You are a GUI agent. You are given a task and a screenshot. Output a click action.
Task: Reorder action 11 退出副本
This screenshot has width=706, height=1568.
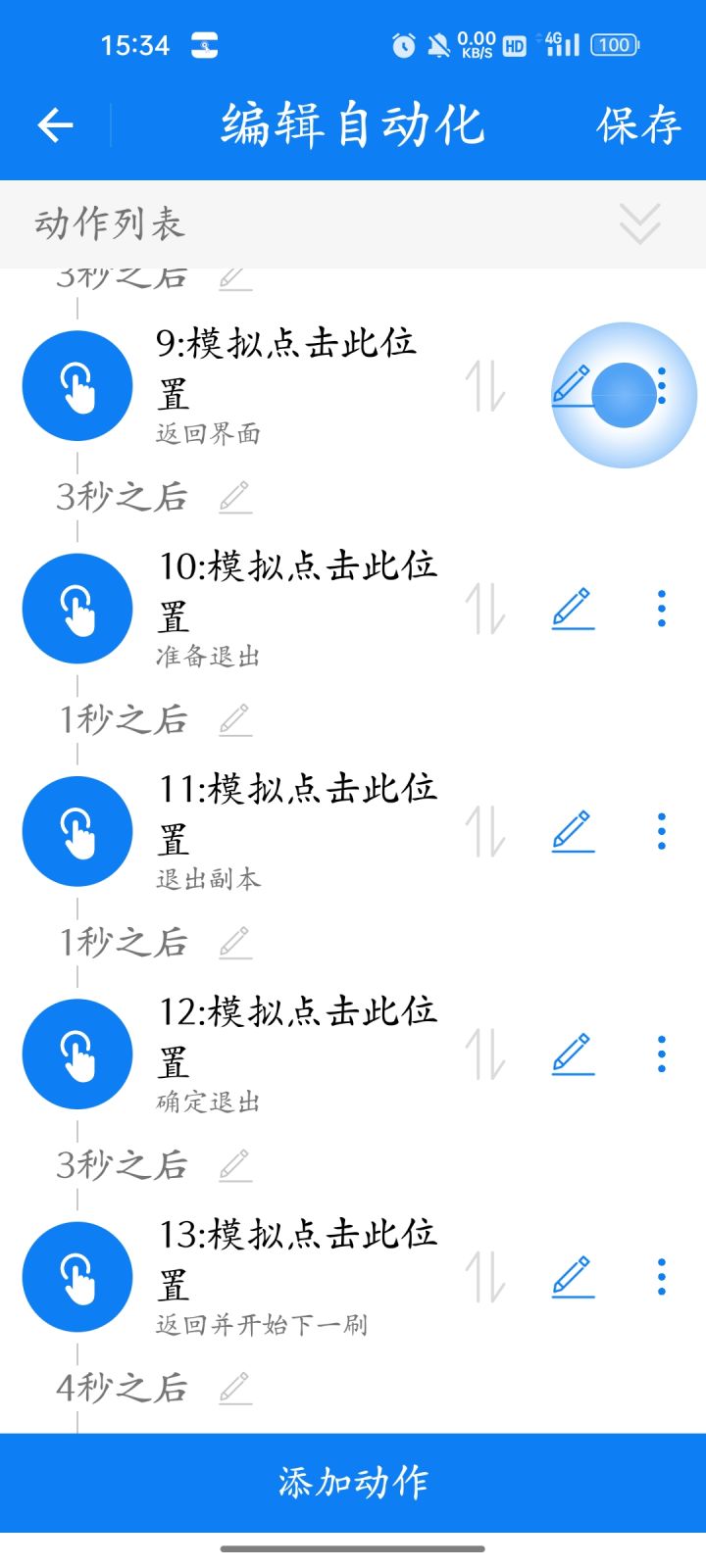tap(484, 831)
